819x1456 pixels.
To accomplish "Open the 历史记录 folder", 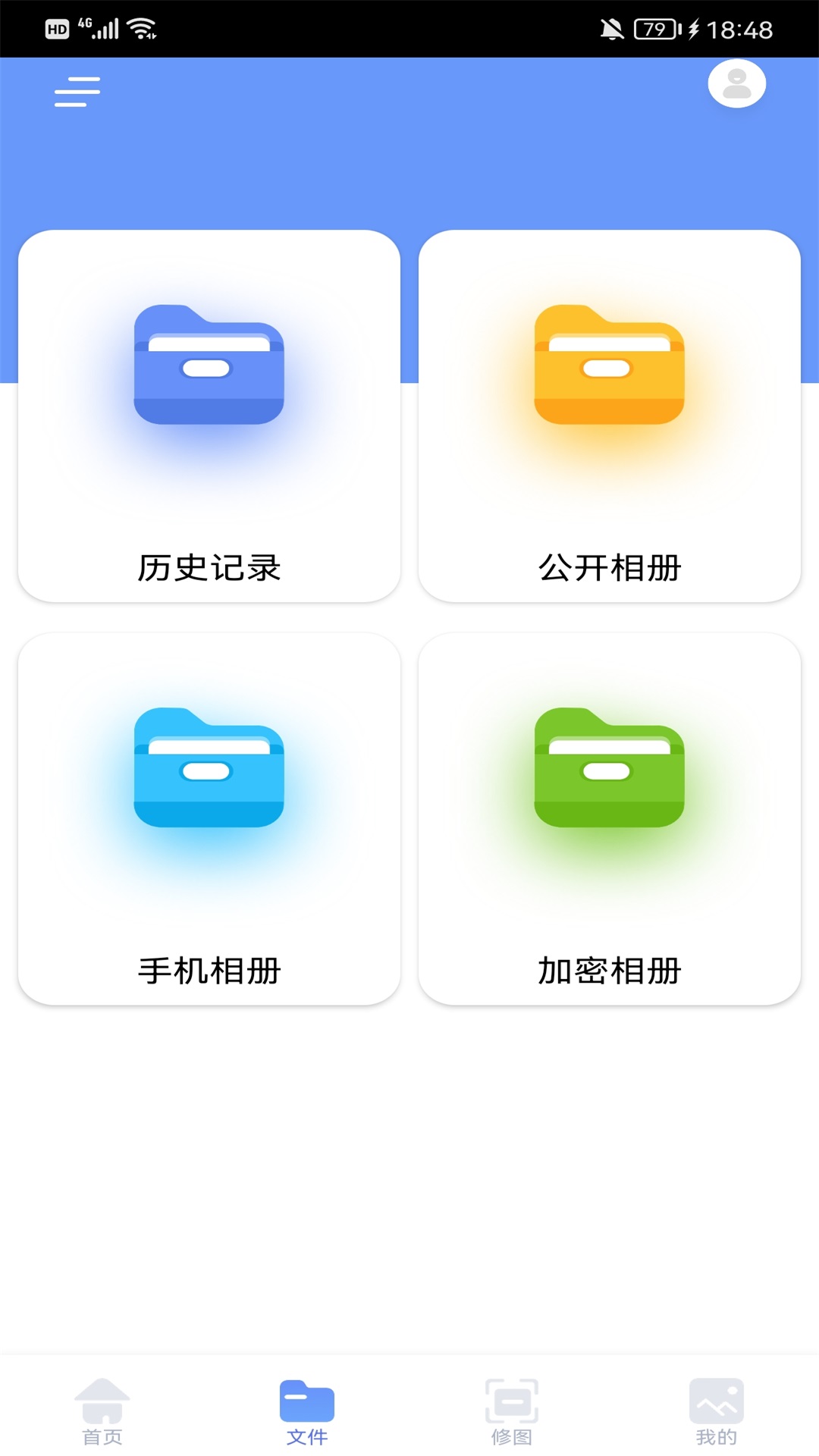I will pyautogui.click(x=209, y=416).
